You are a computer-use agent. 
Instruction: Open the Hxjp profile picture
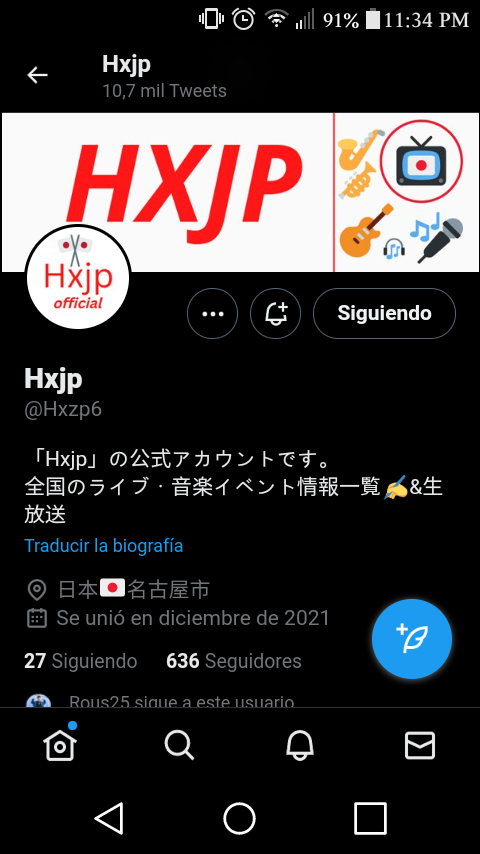coord(78,277)
